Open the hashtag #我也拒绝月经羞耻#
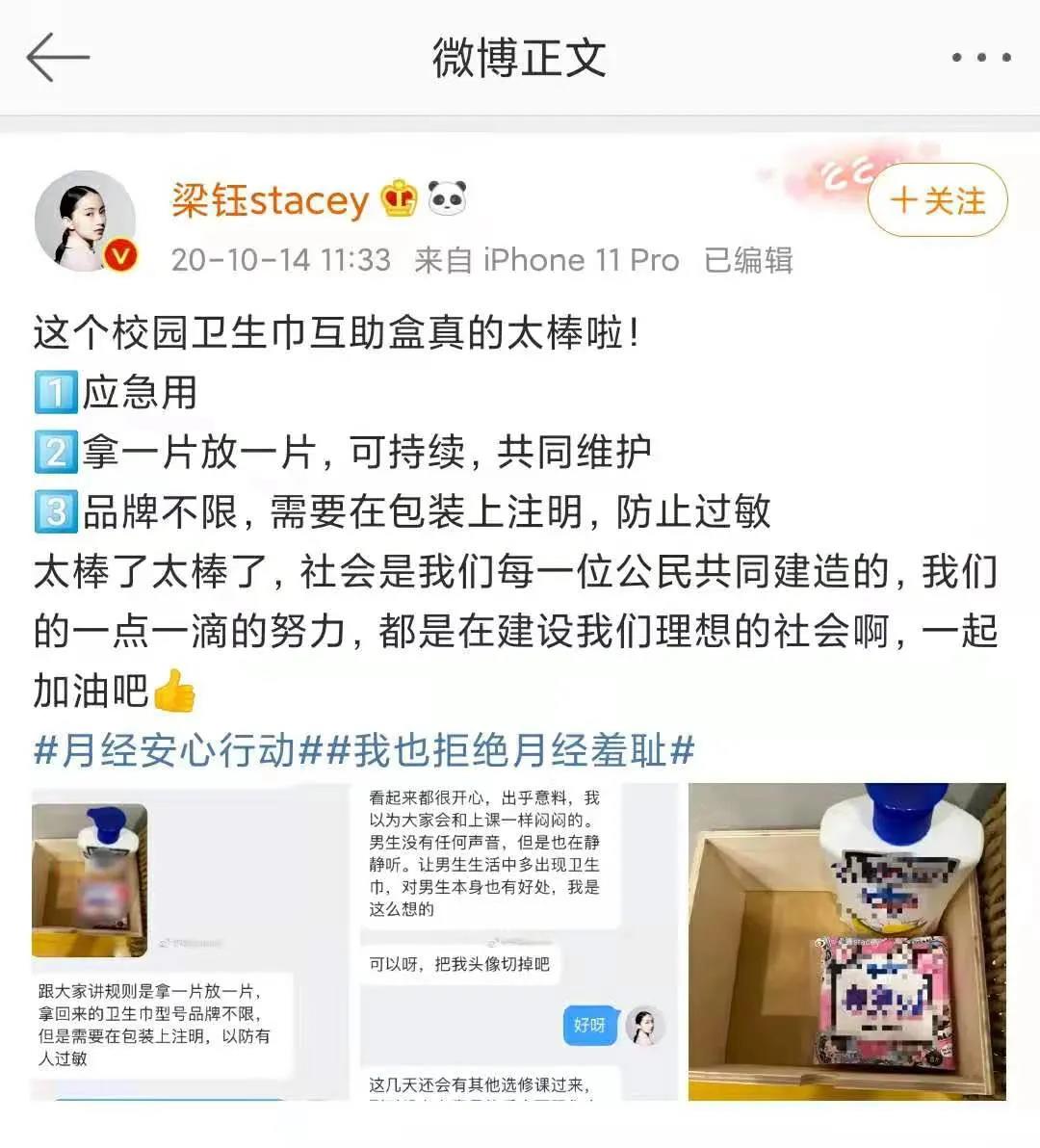1040x1148 pixels. [510, 750]
